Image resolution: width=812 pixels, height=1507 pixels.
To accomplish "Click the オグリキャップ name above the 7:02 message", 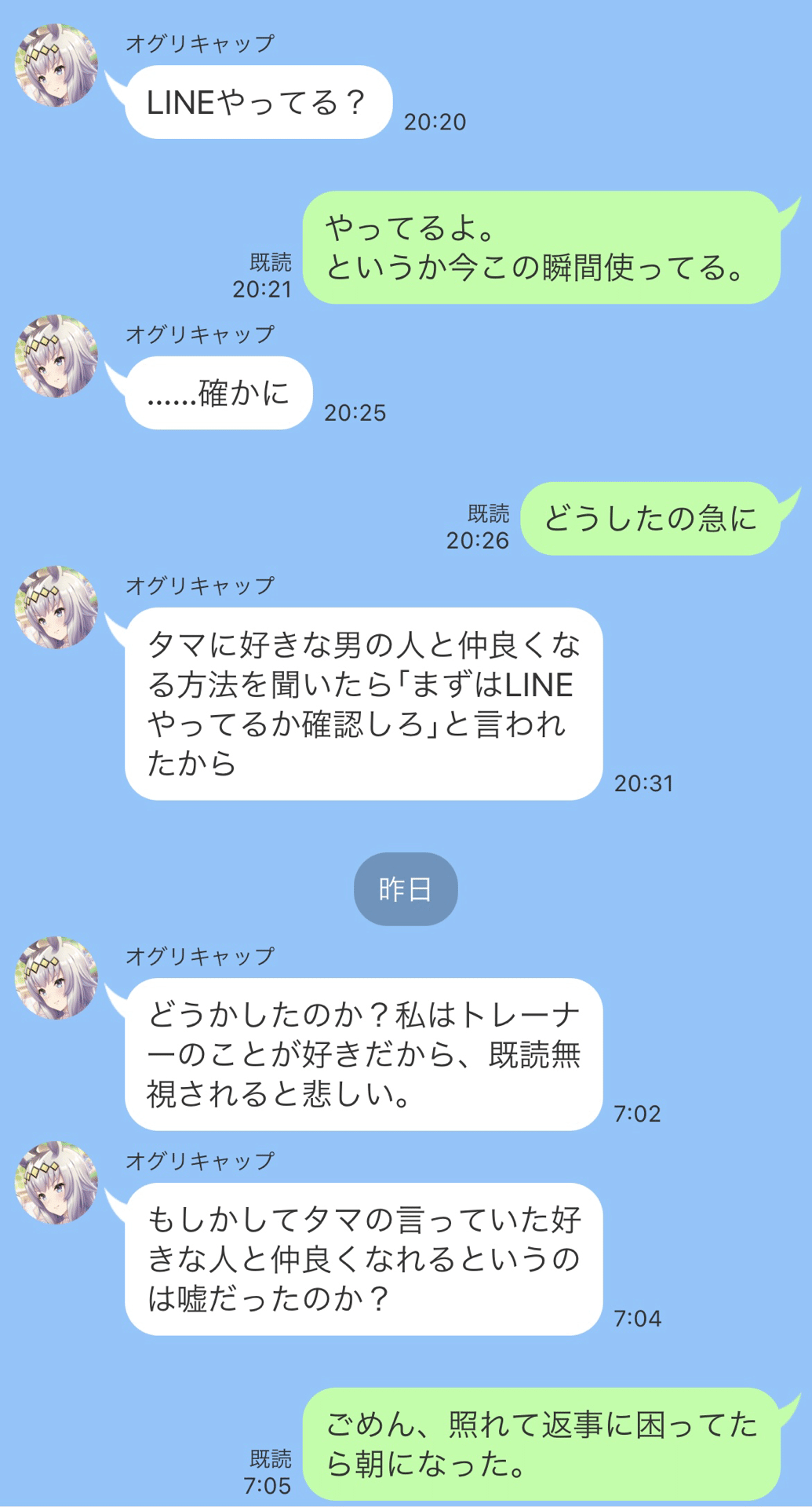I will (x=200, y=954).
